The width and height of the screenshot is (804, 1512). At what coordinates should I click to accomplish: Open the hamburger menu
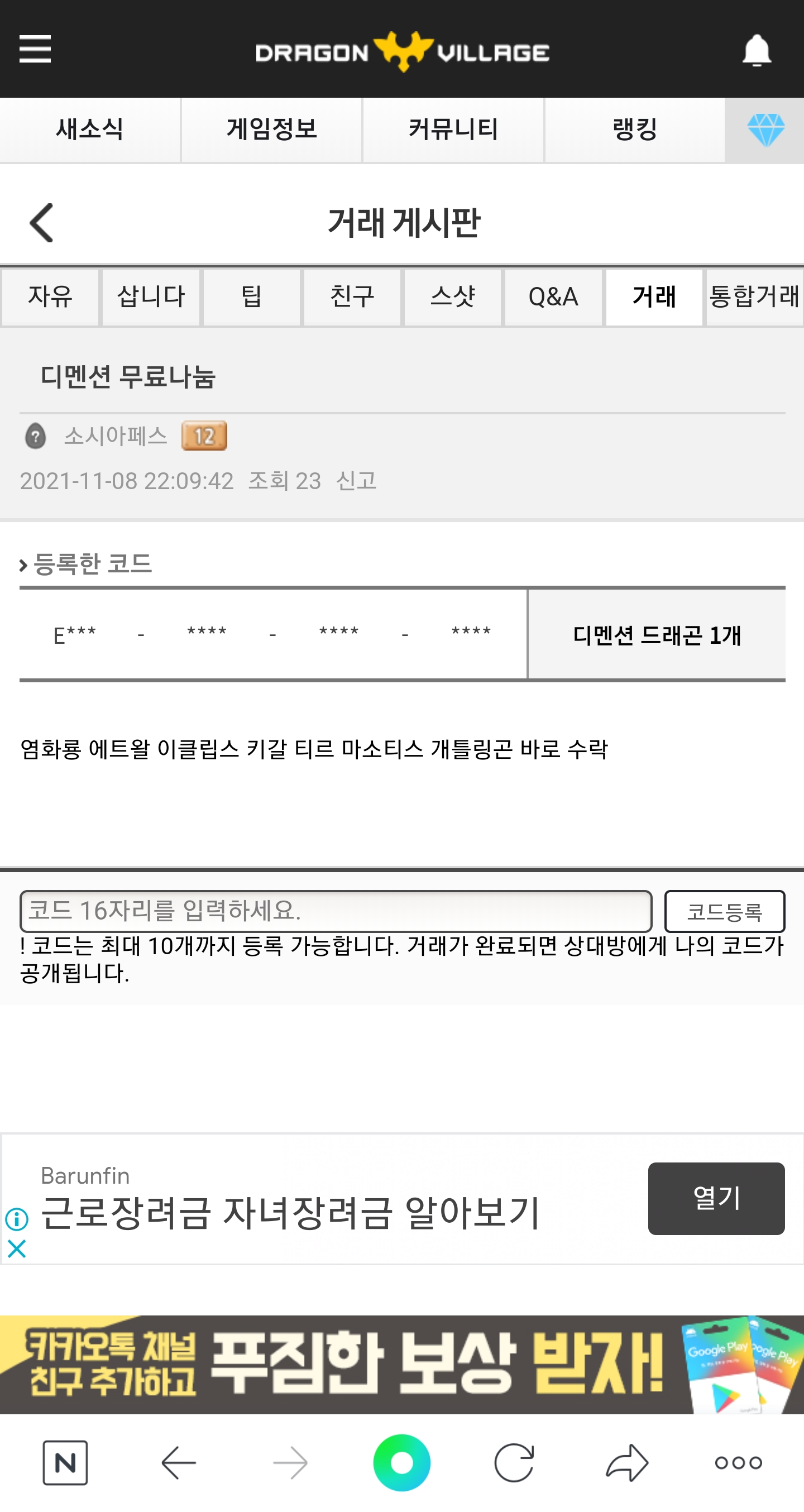pos(35,49)
